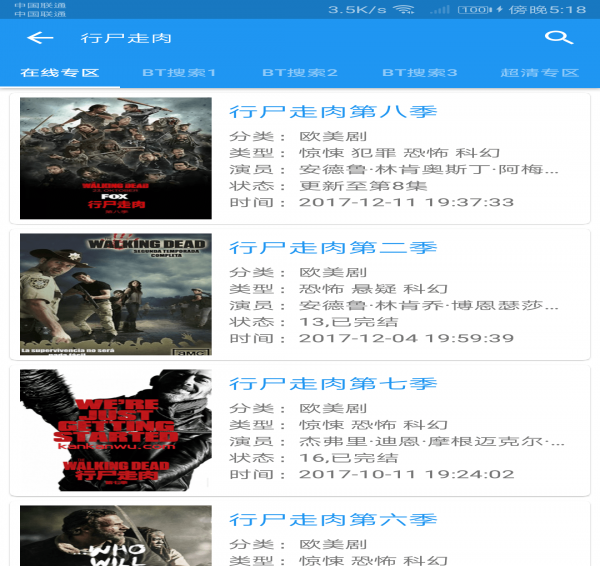Open the search magnifier icon
The image size is (600, 566).
558,38
